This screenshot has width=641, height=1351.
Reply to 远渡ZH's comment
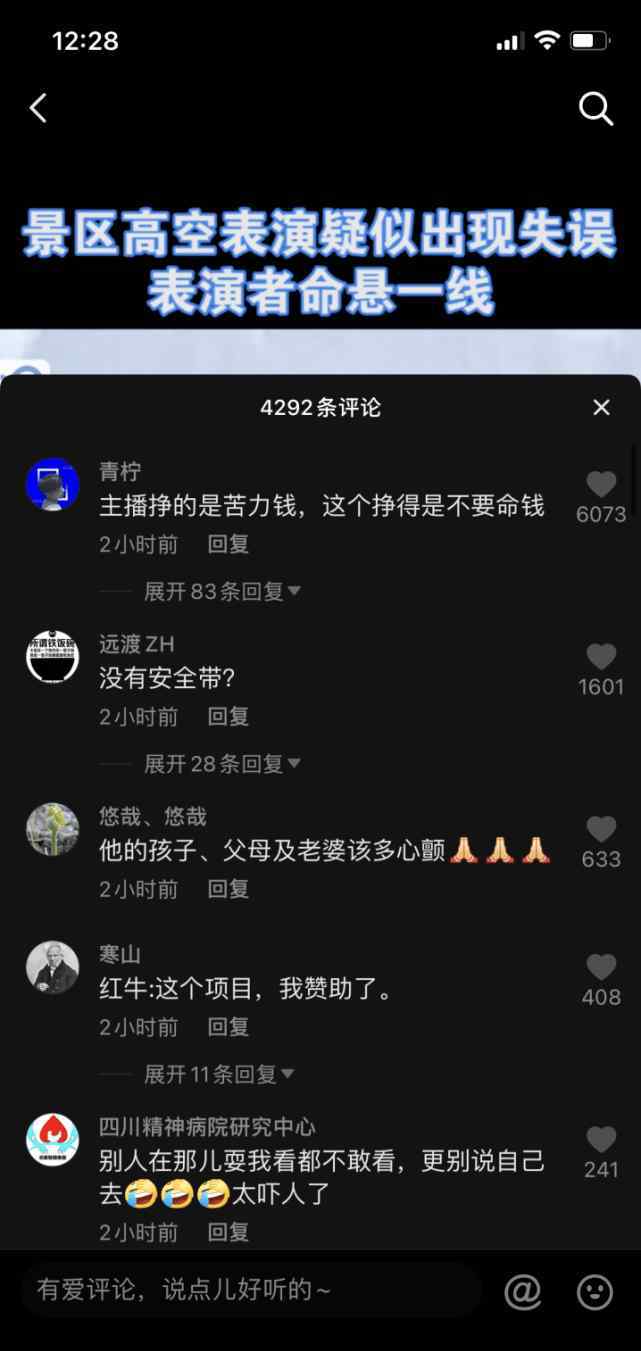click(x=228, y=716)
